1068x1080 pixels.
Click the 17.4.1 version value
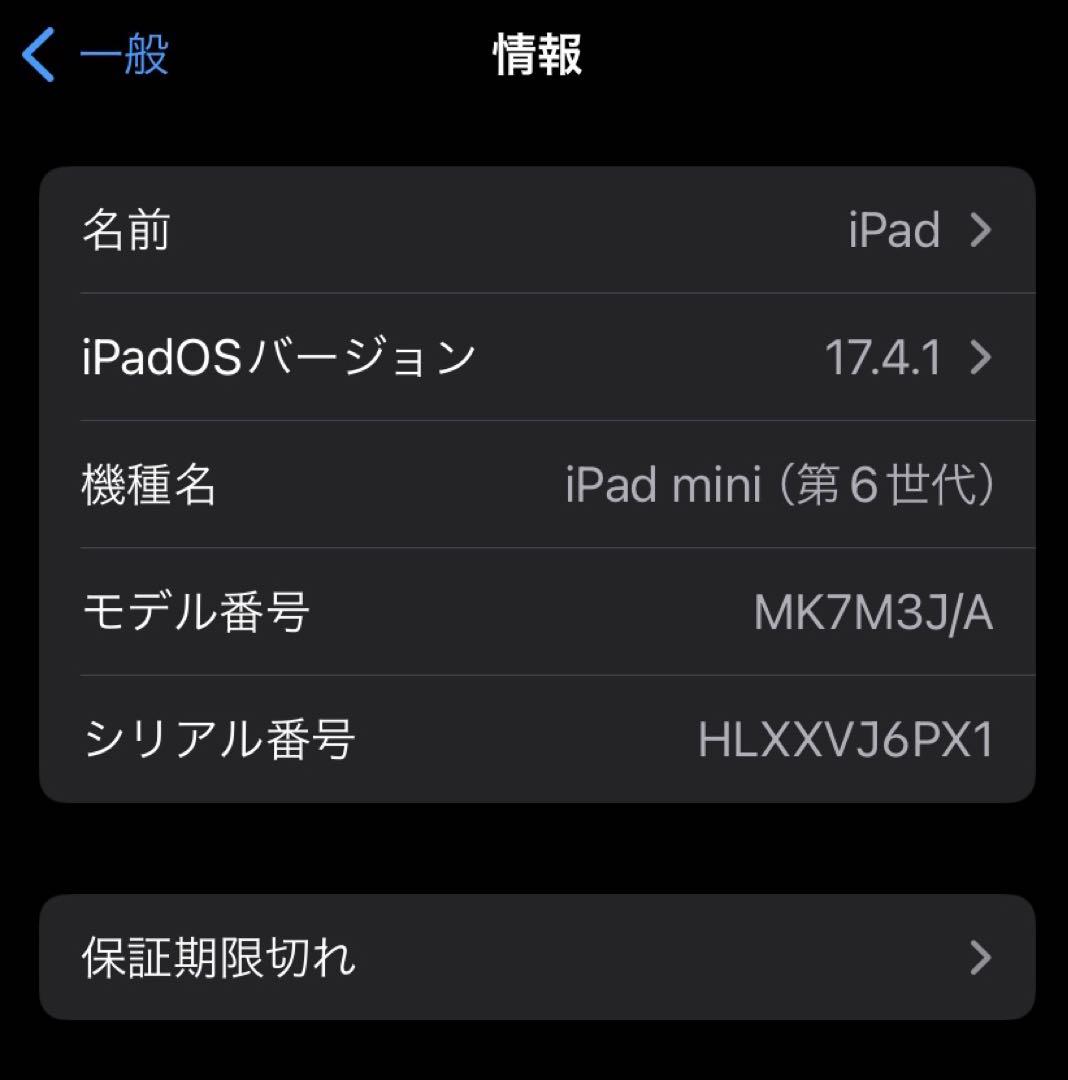[882, 358]
